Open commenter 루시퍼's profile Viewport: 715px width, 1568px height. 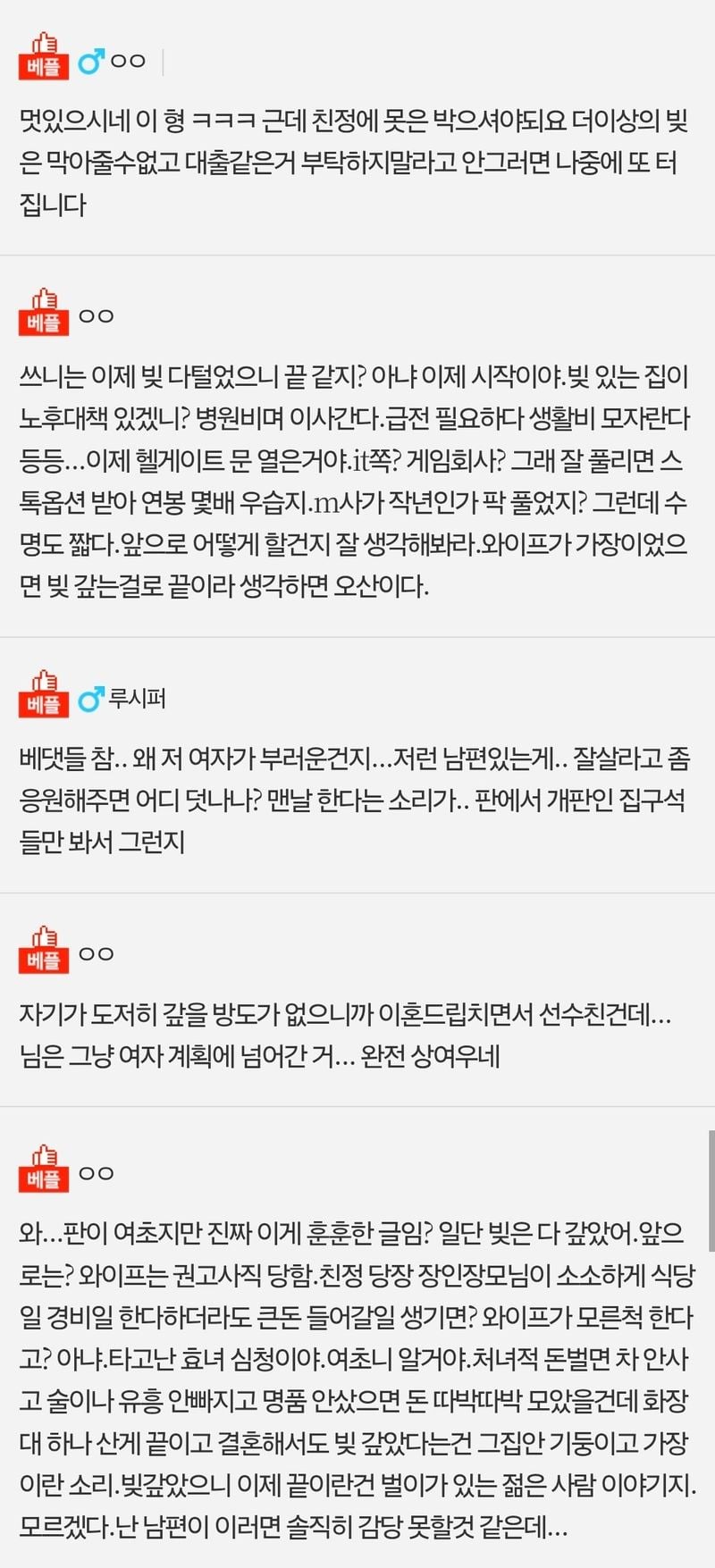click(x=137, y=699)
